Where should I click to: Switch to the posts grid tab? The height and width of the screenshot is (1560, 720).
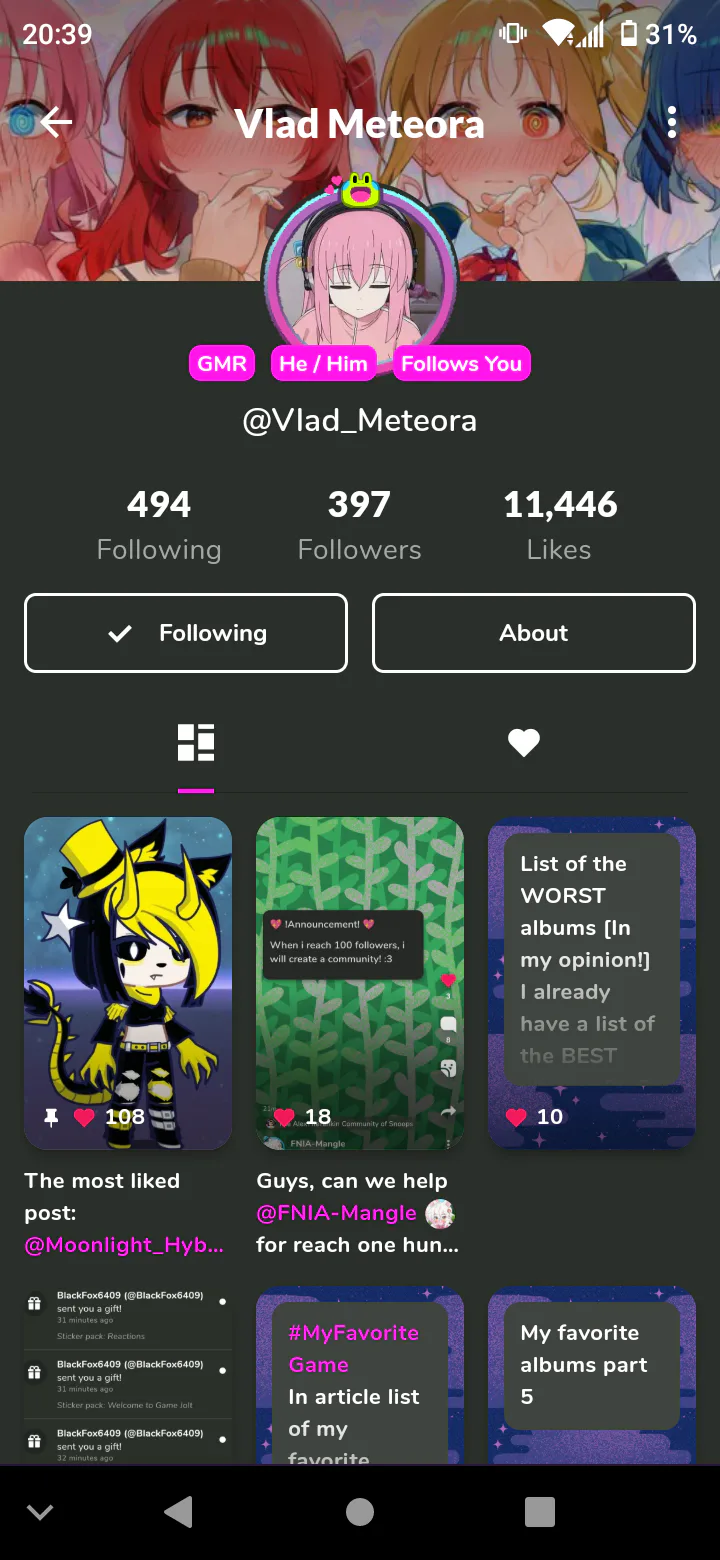pyautogui.click(x=196, y=743)
